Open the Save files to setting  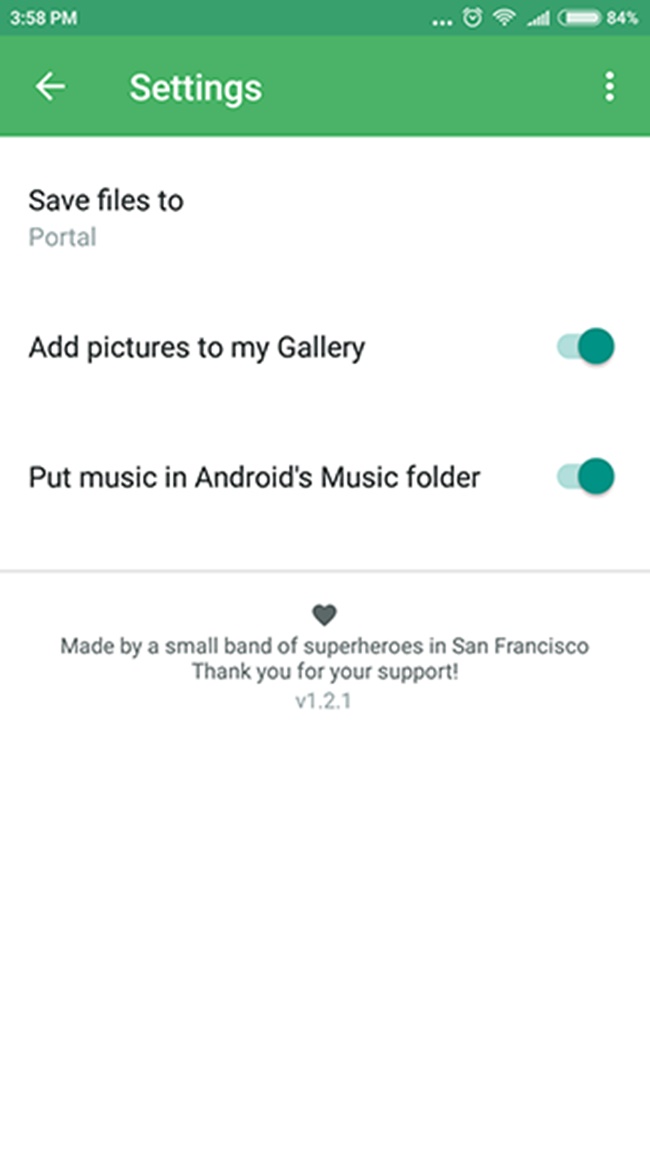pos(325,218)
